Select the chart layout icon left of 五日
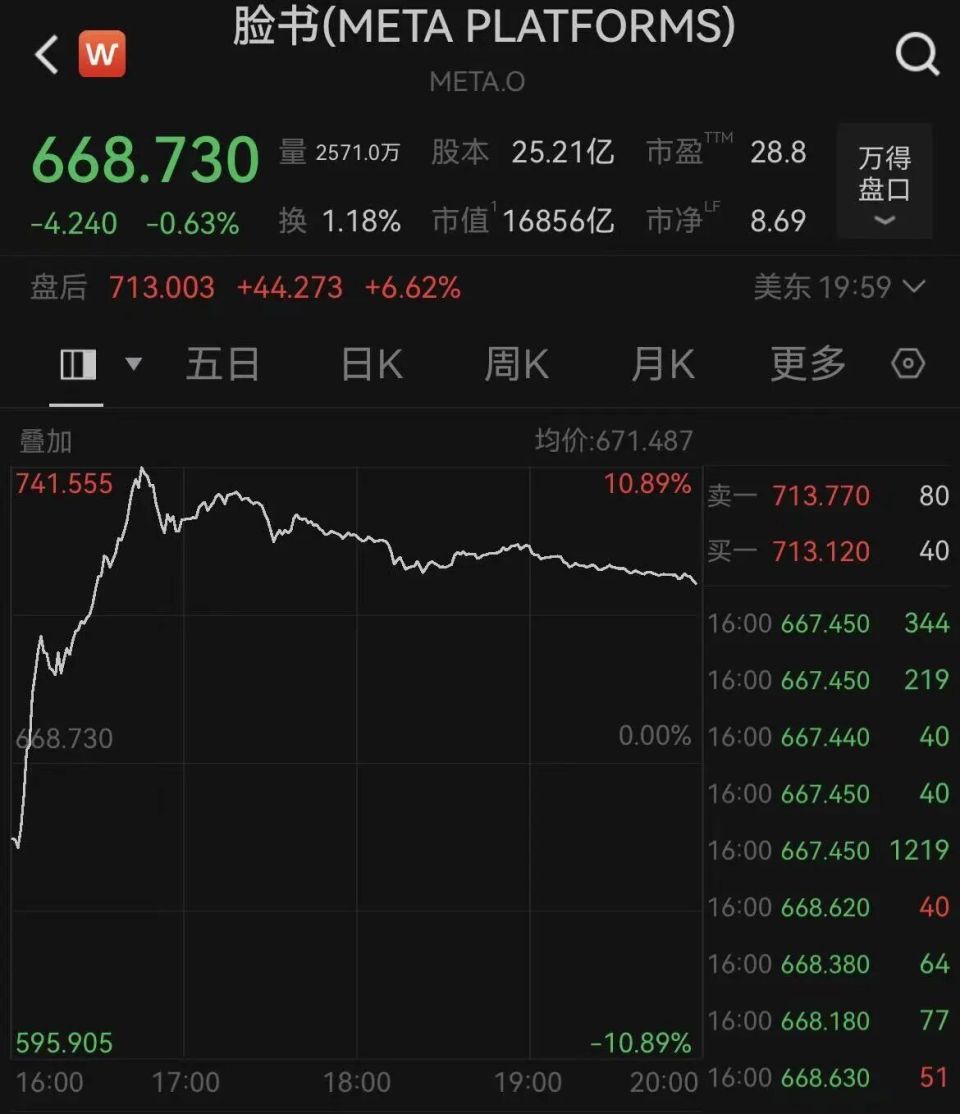 tap(78, 364)
